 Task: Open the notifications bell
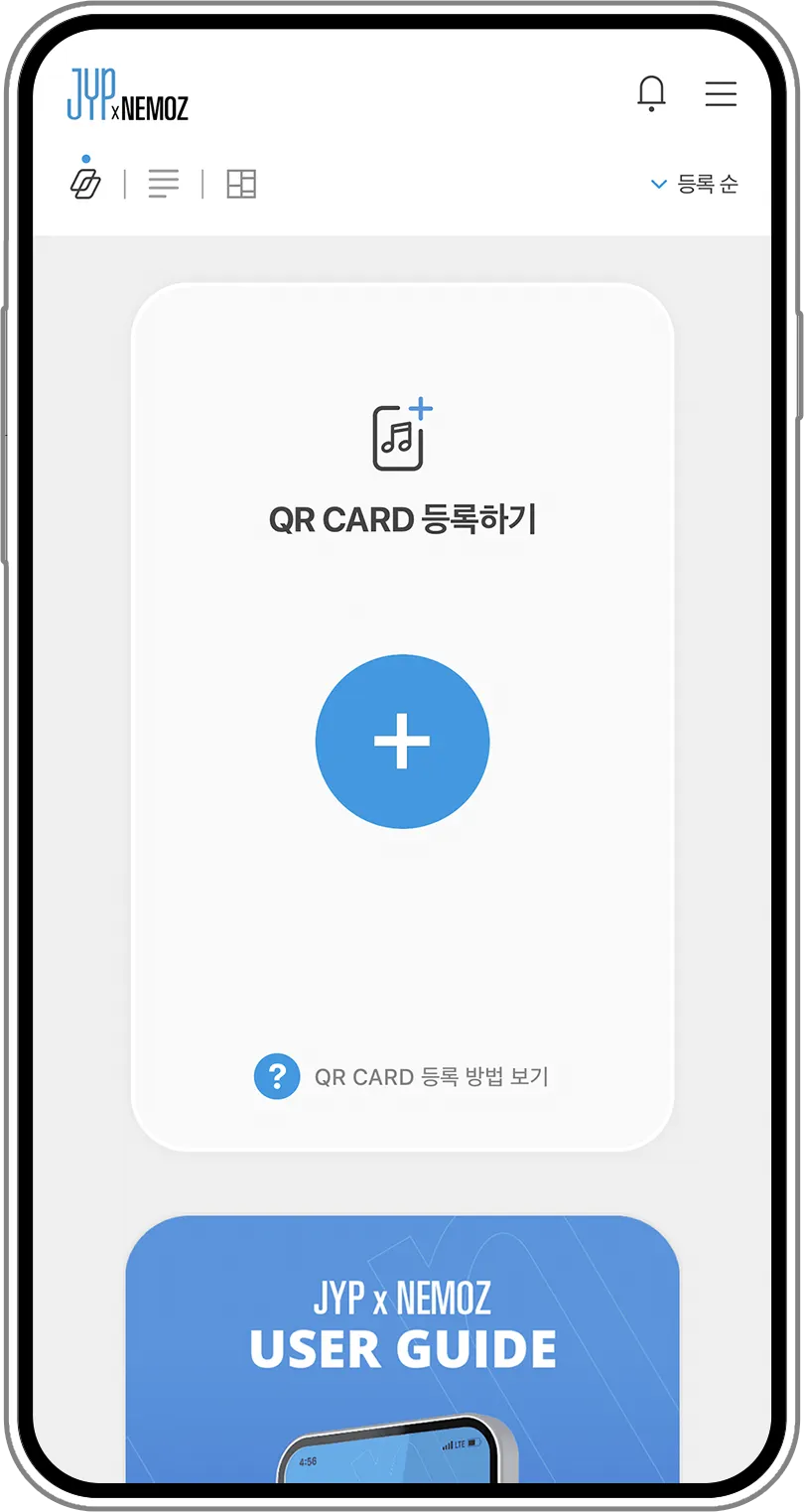coord(651,93)
